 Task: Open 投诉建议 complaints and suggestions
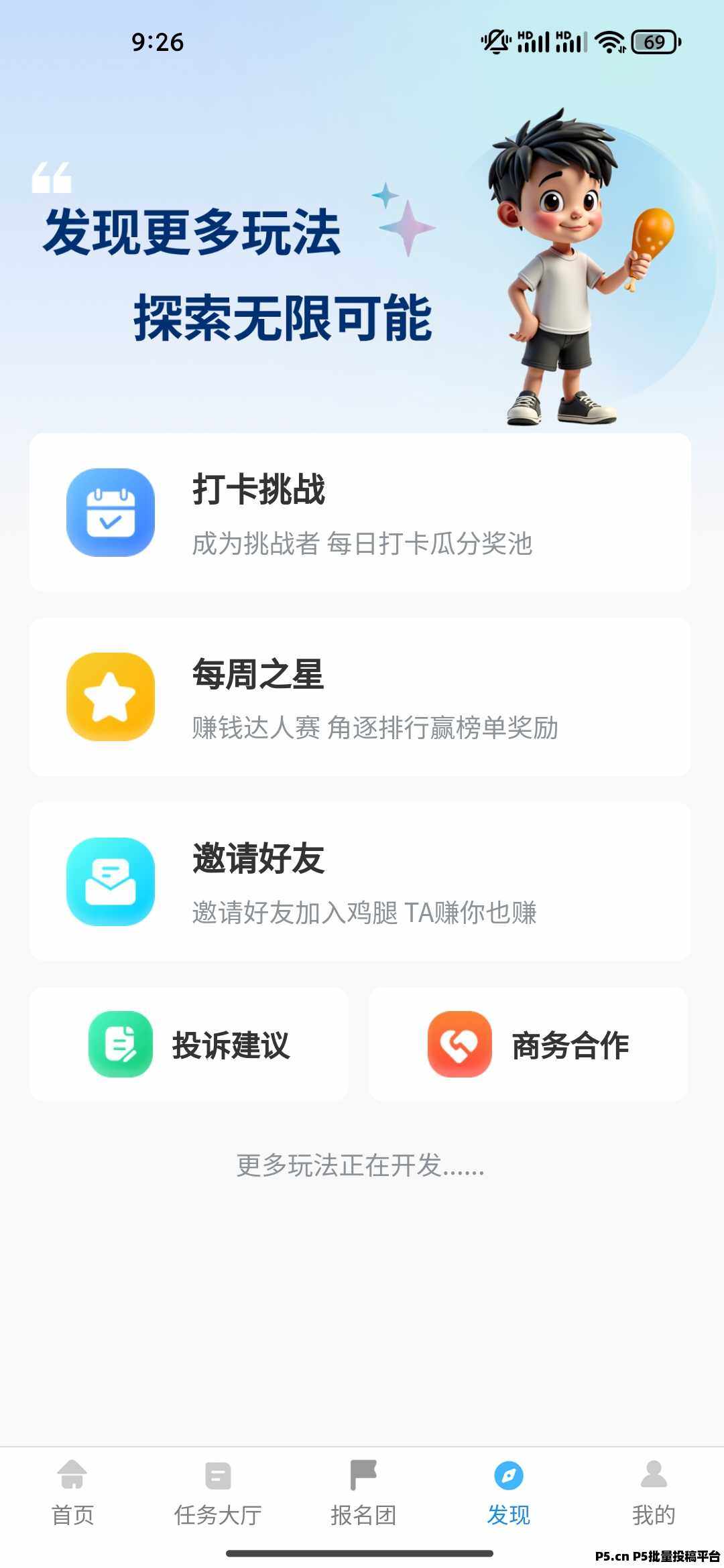pyautogui.click(x=189, y=1044)
